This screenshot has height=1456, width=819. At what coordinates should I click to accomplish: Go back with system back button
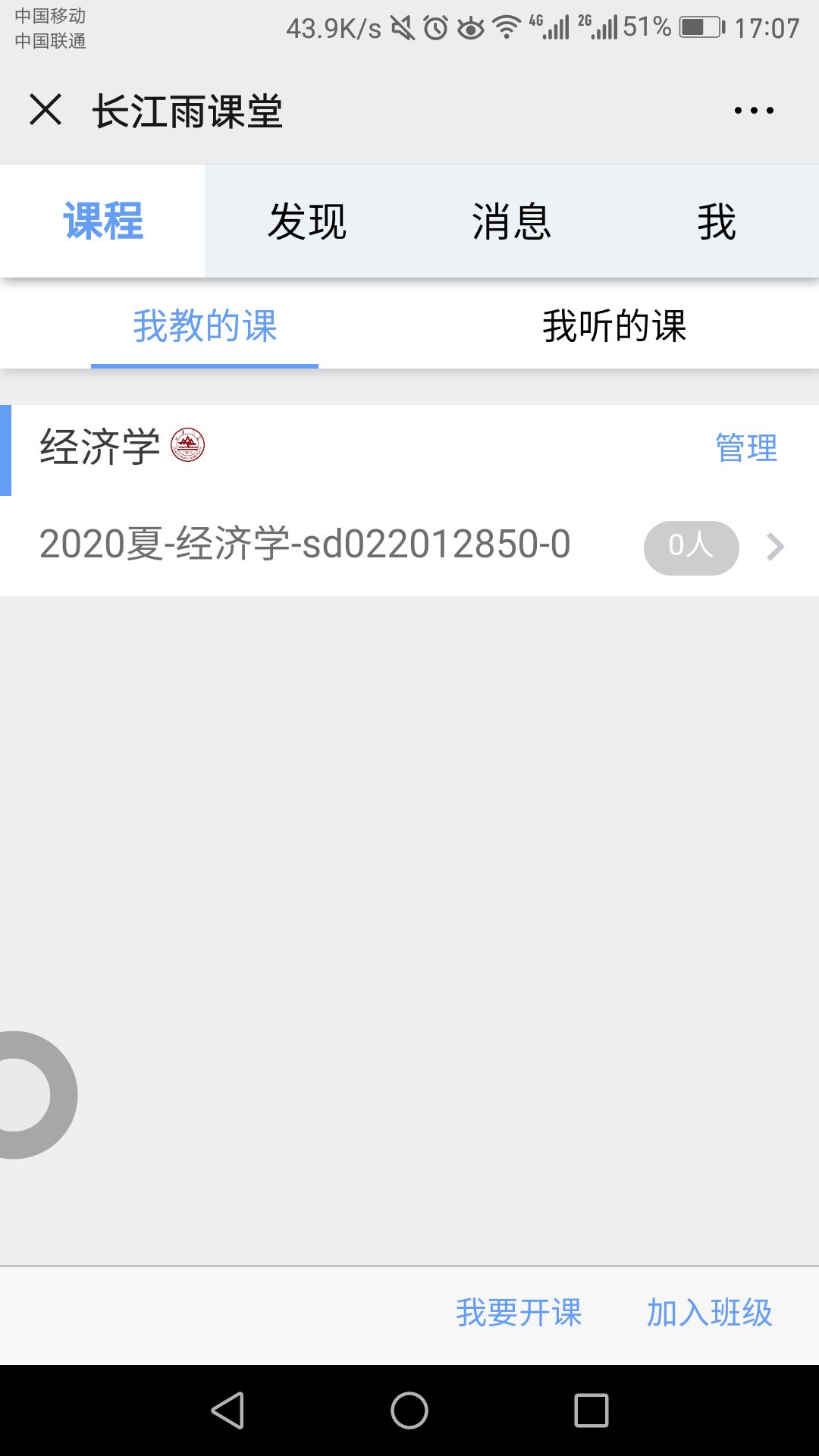point(227,1410)
